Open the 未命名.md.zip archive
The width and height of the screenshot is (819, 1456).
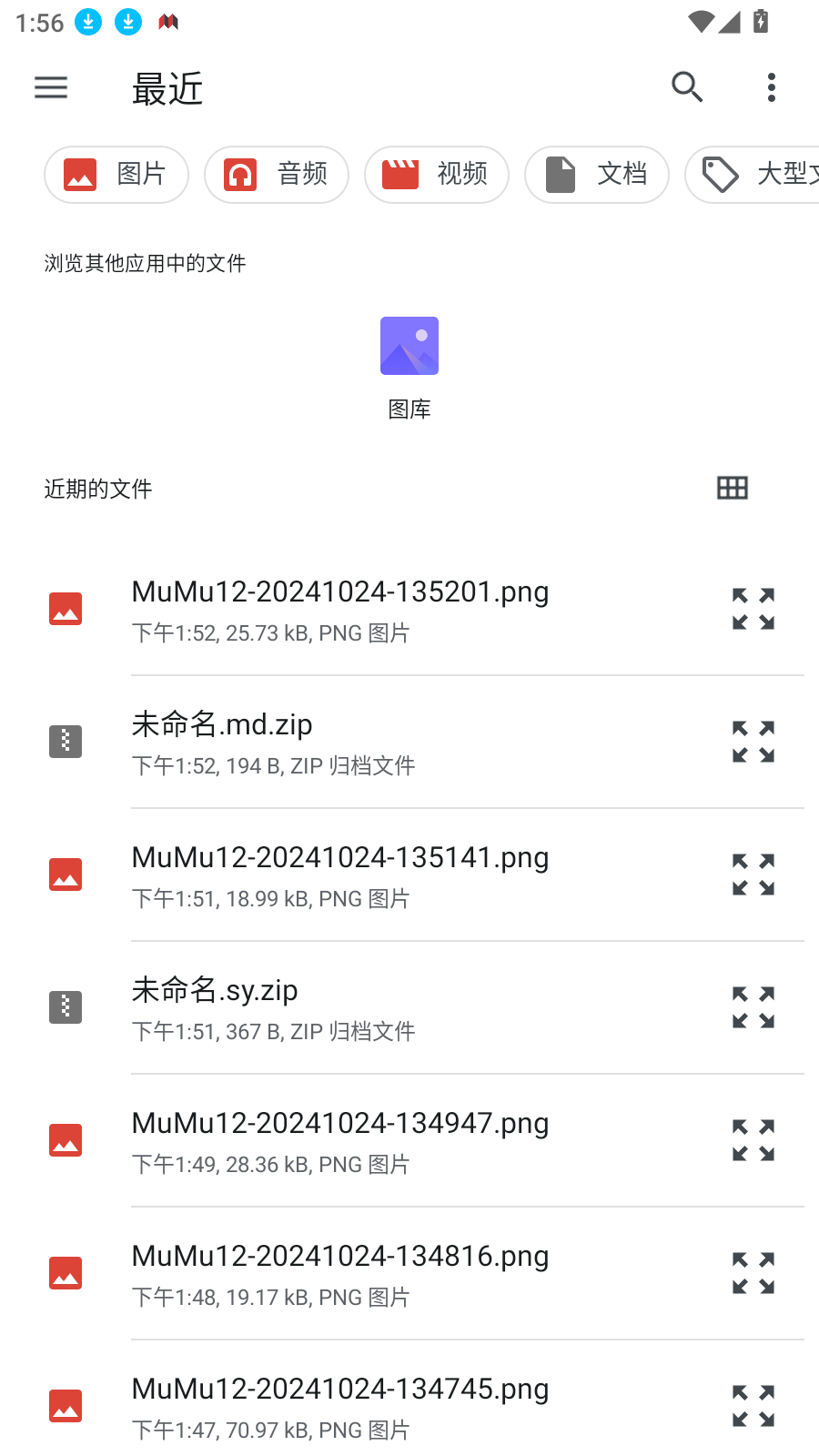click(273, 742)
